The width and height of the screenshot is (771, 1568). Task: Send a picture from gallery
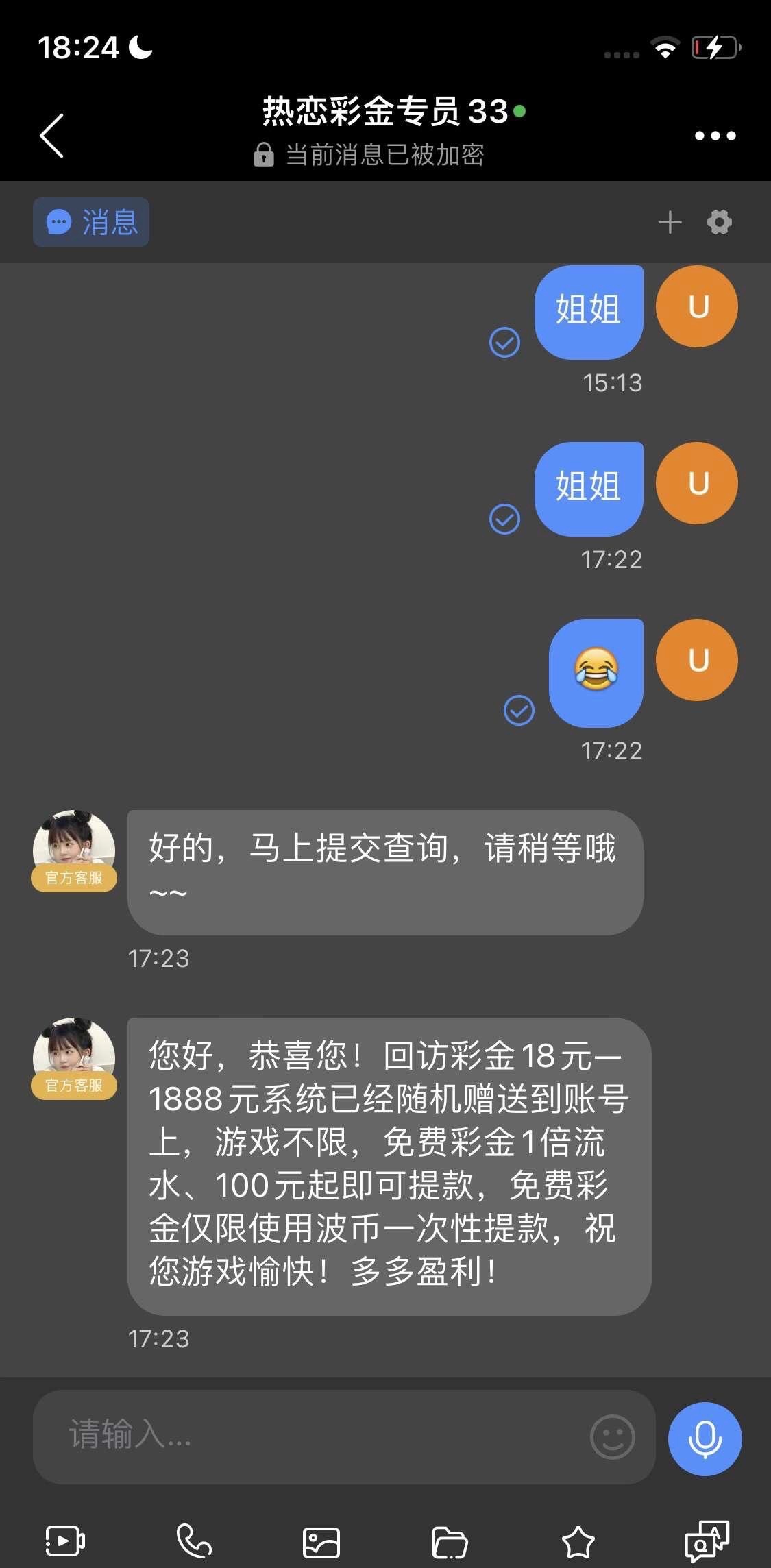click(321, 1542)
